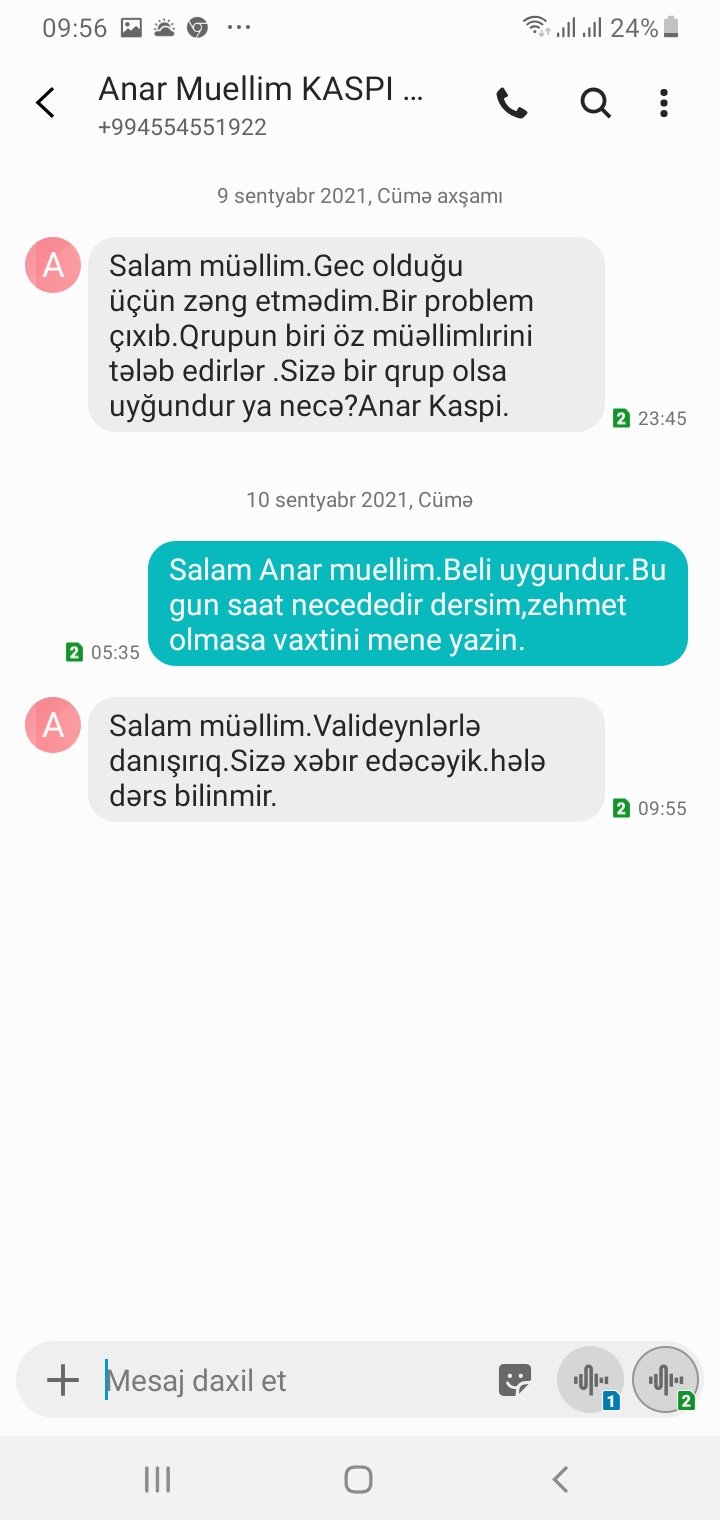
Task: Call Anar Muellim KASPI
Action: pyautogui.click(x=512, y=103)
